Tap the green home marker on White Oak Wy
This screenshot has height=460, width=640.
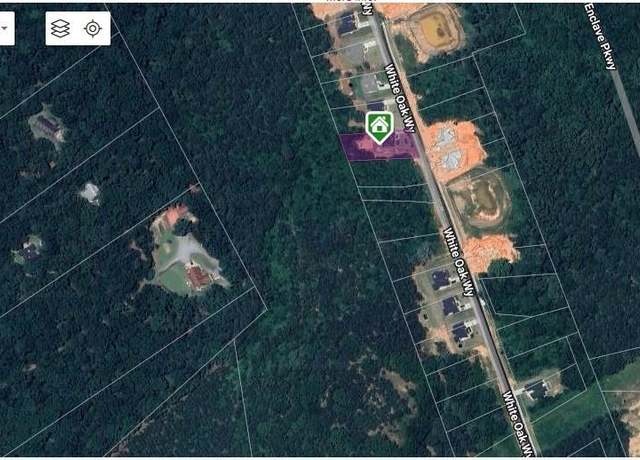click(x=378, y=126)
